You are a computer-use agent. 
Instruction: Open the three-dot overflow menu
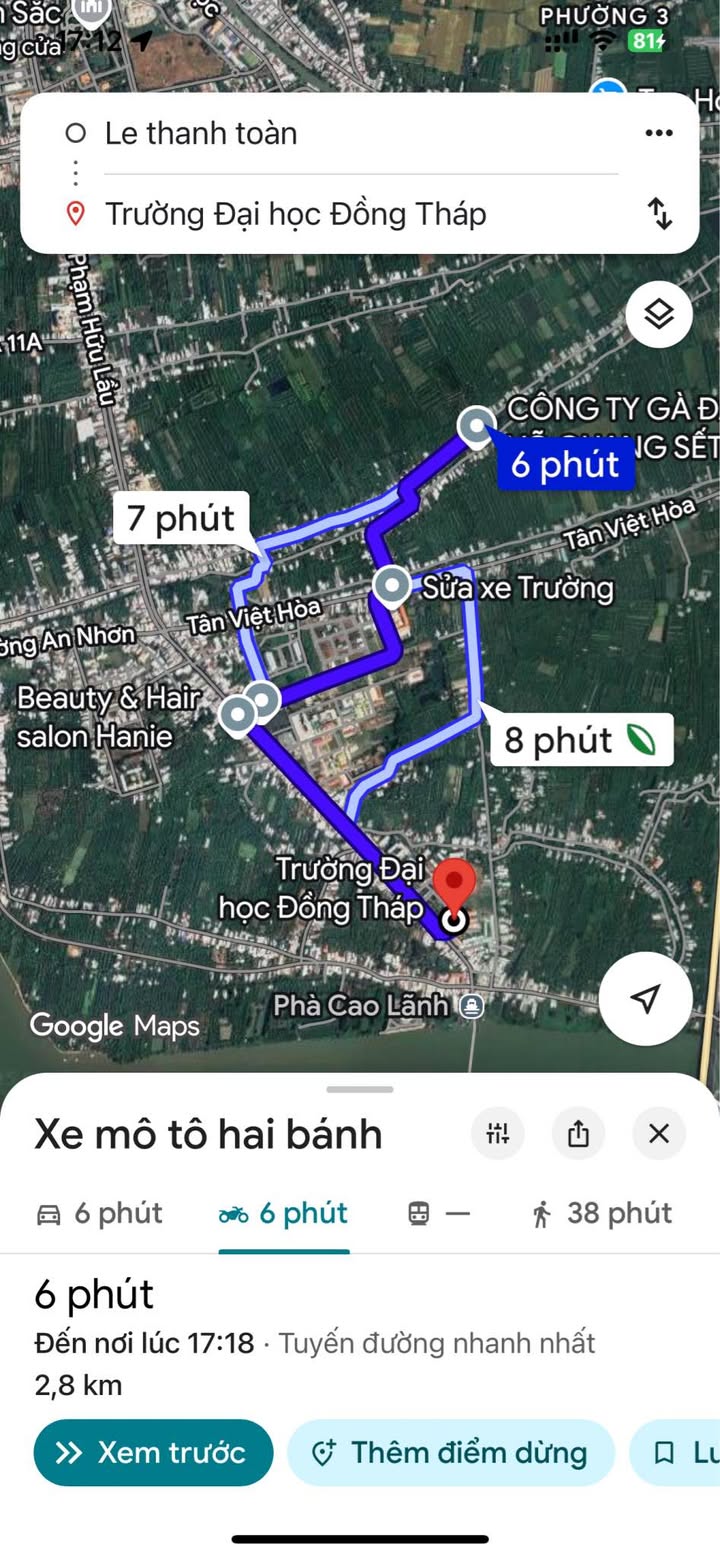pyautogui.click(x=659, y=133)
